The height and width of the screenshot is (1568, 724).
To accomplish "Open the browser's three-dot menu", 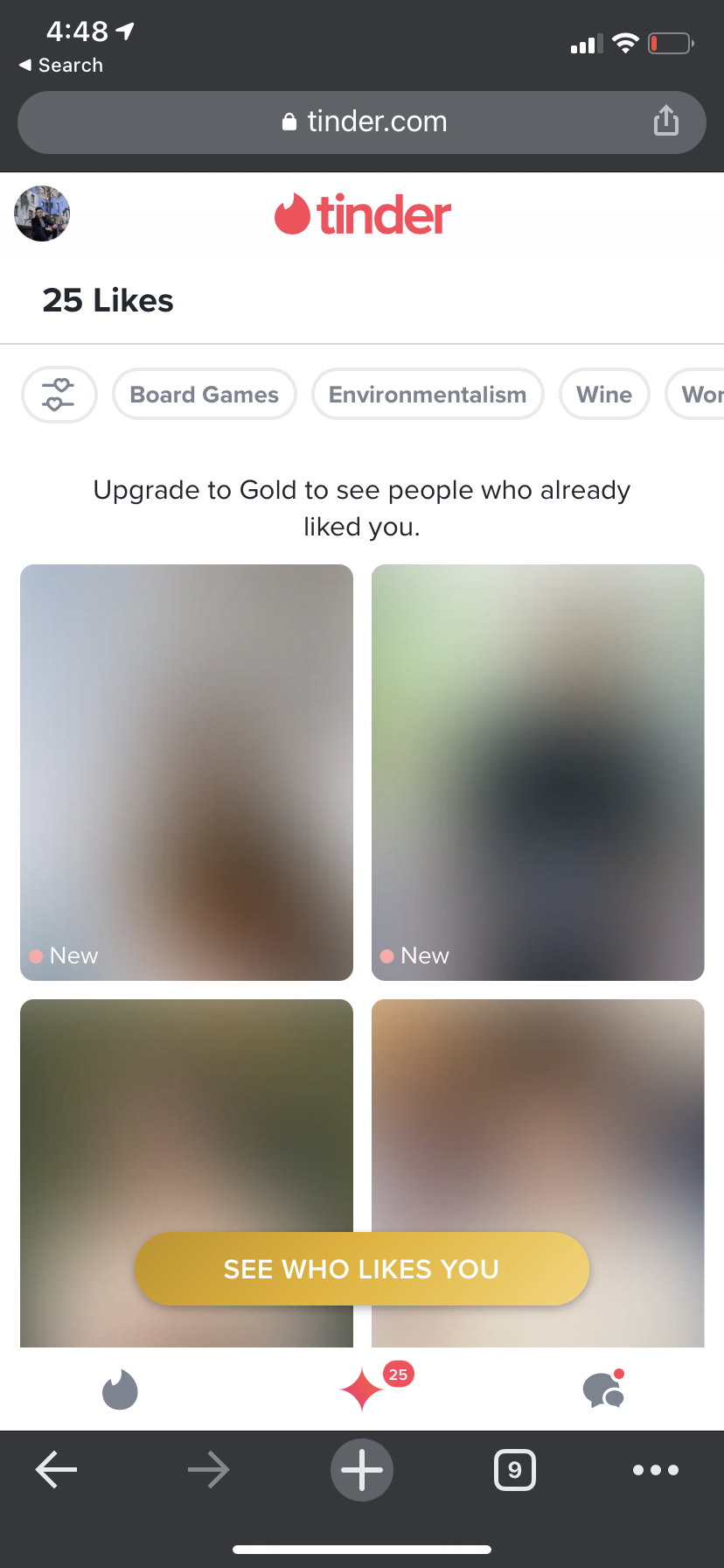I will coord(656,1470).
